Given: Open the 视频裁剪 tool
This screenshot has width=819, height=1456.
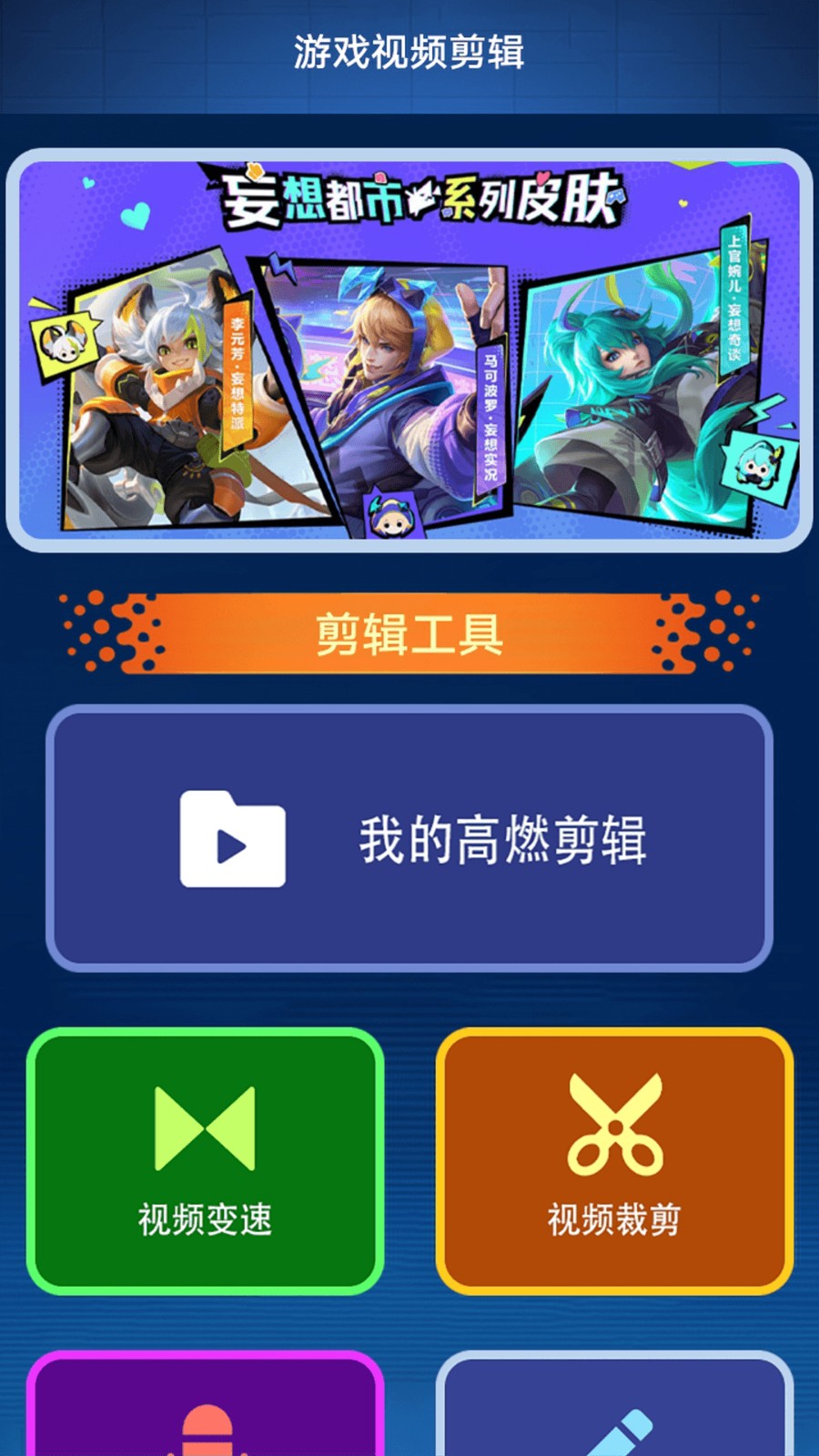Looking at the screenshot, I should pyautogui.click(x=614, y=1160).
